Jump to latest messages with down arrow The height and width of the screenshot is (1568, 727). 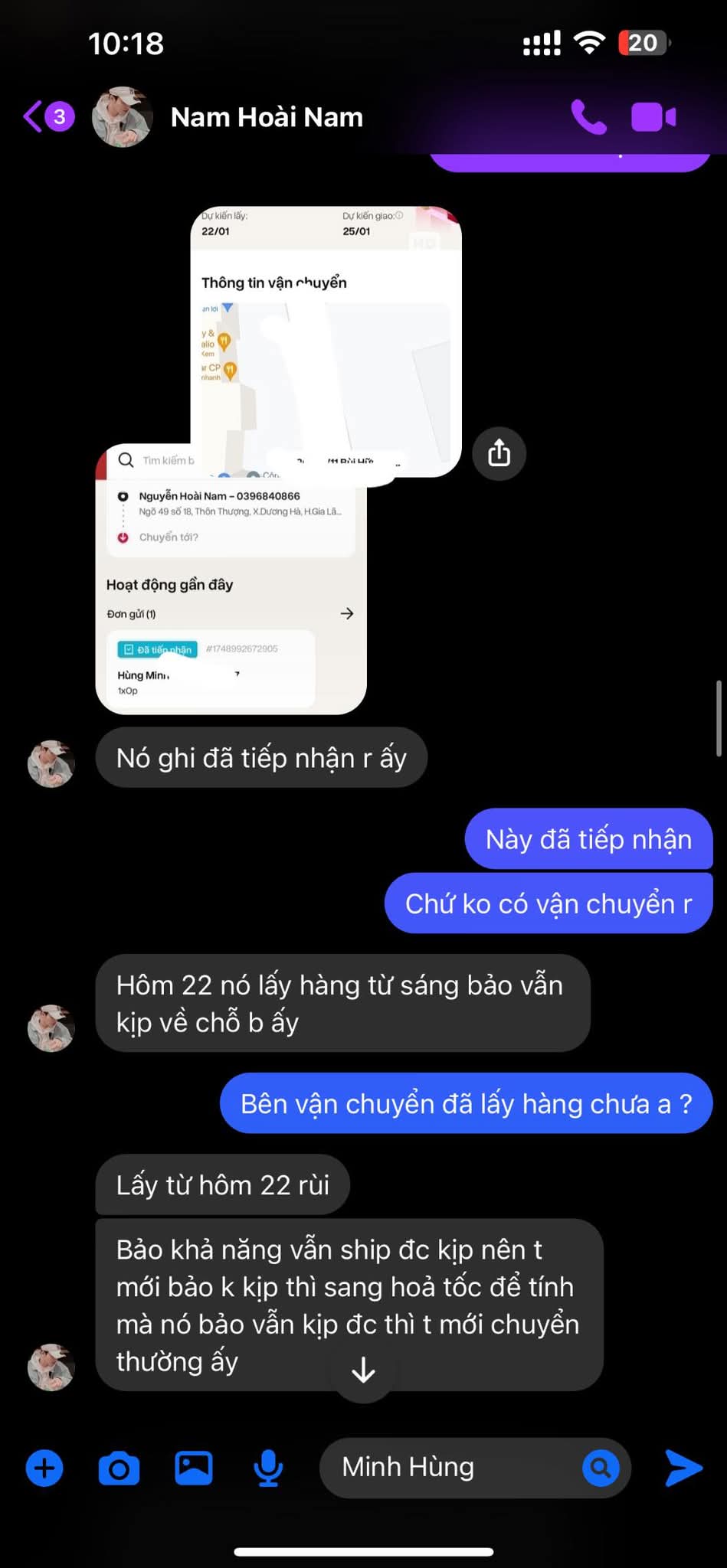click(363, 1370)
